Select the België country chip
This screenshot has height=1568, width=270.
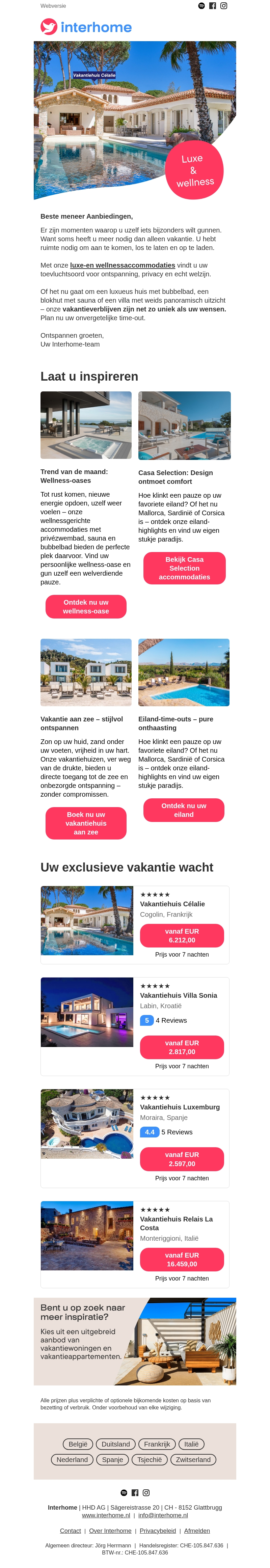click(77, 1444)
